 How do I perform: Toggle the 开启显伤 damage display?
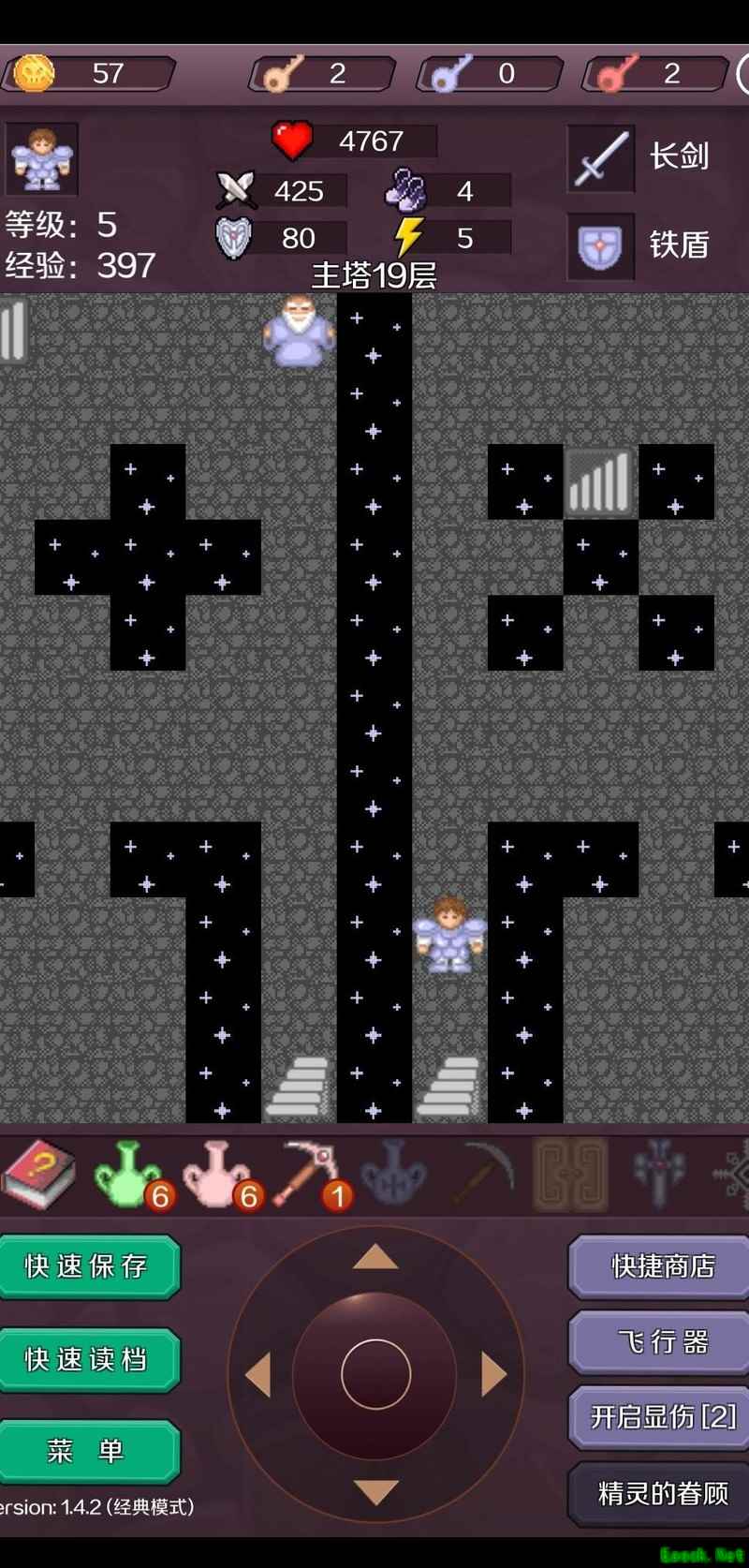pyautogui.click(x=661, y=1416)
